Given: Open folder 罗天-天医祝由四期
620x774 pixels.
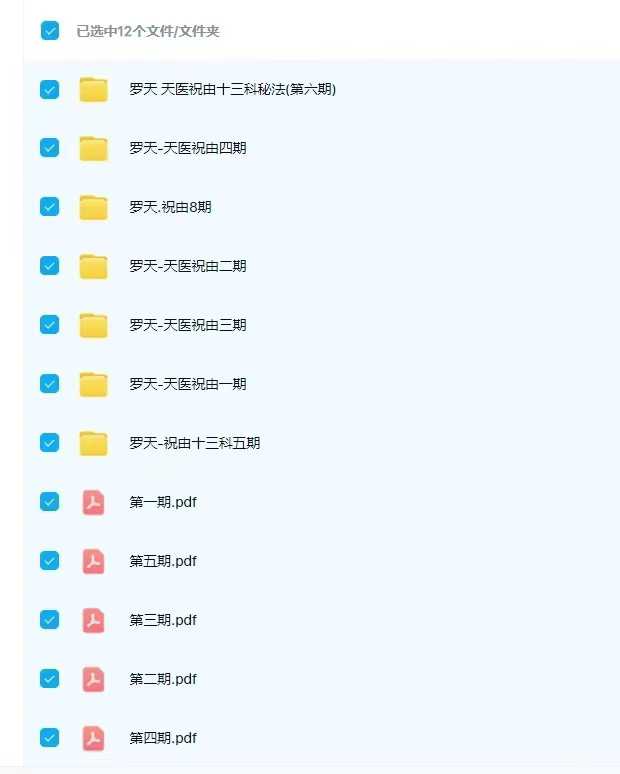Looking at the screenshot, I should (187, 148).
